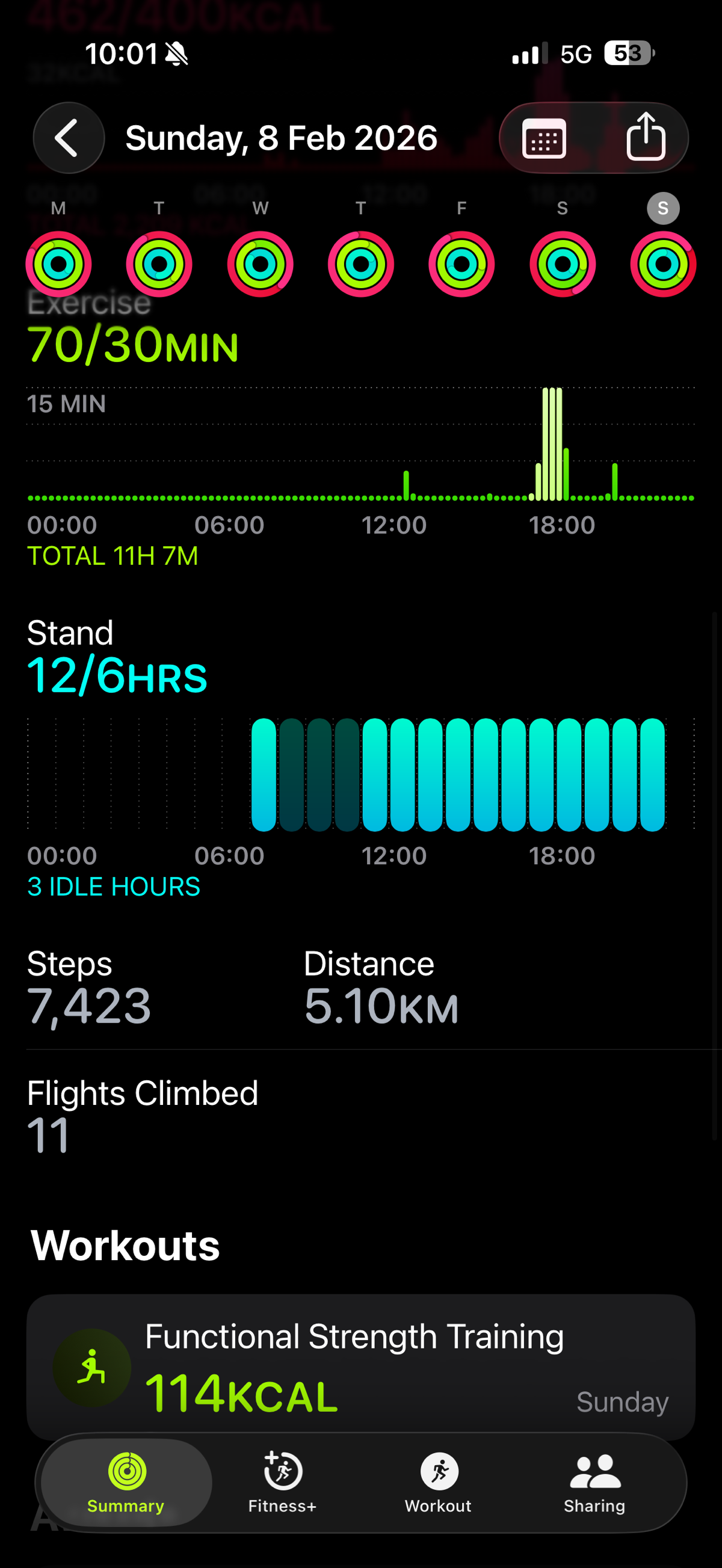The height and width of the screenshot is (1568, 722).
Task: View Tuesday's activity rings
Action: tap(159, 264)
